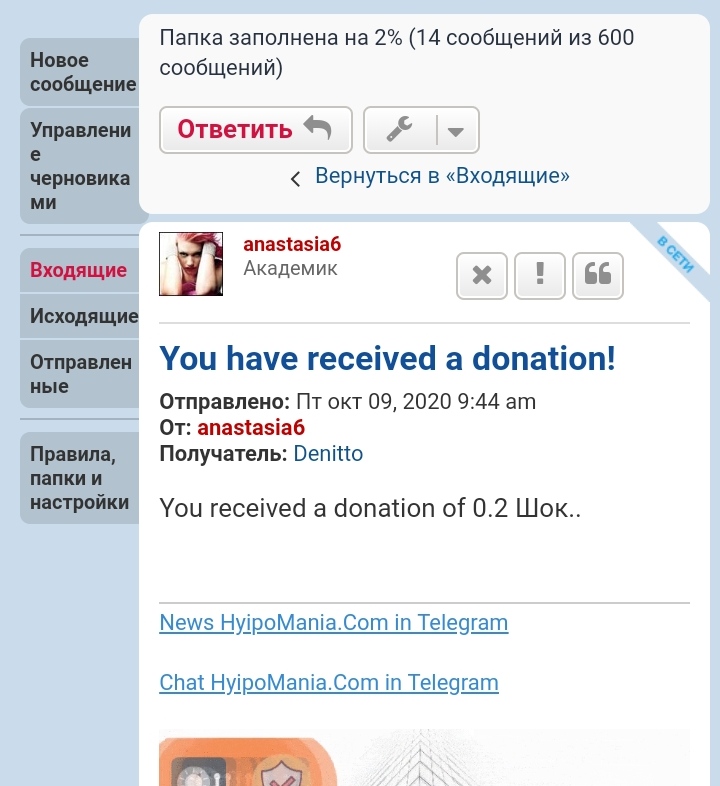Tap the Ответить reply button
720x786 pixels.
(255, 130)
